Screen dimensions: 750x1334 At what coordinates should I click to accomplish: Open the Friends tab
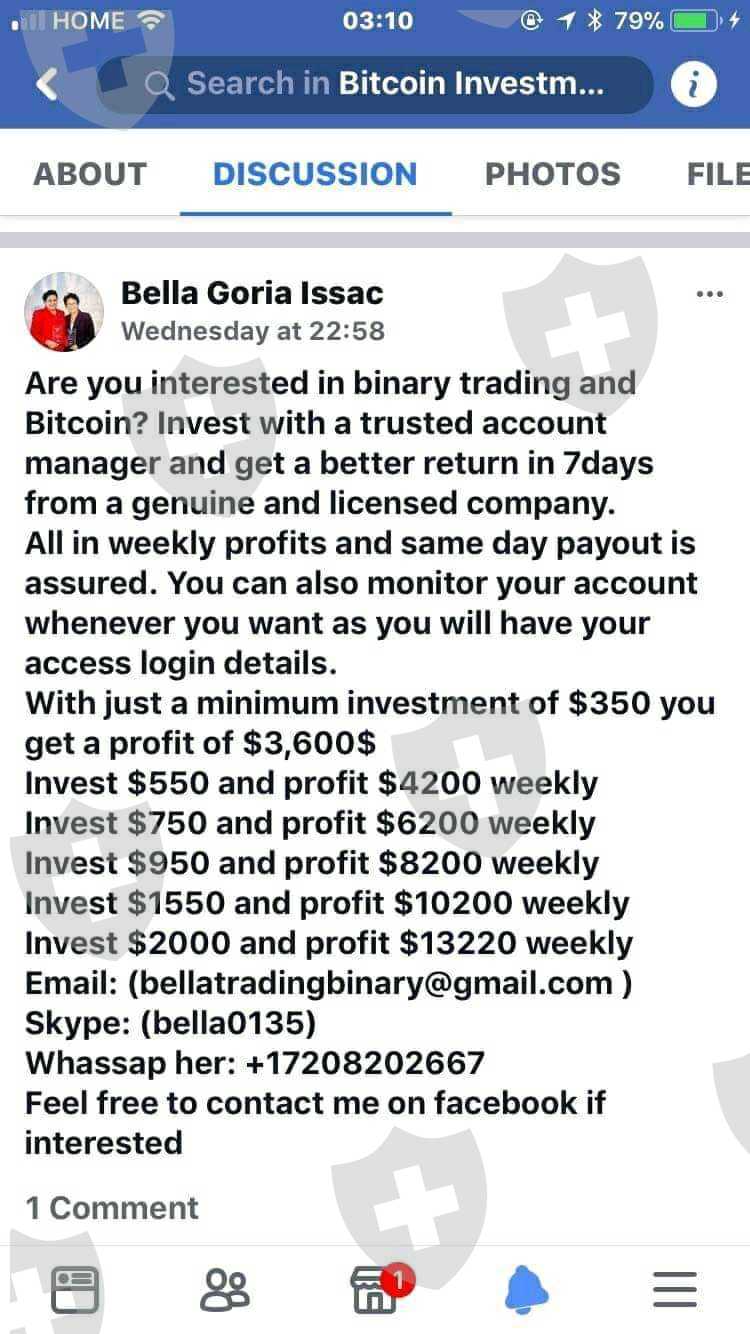point(225,1289)
